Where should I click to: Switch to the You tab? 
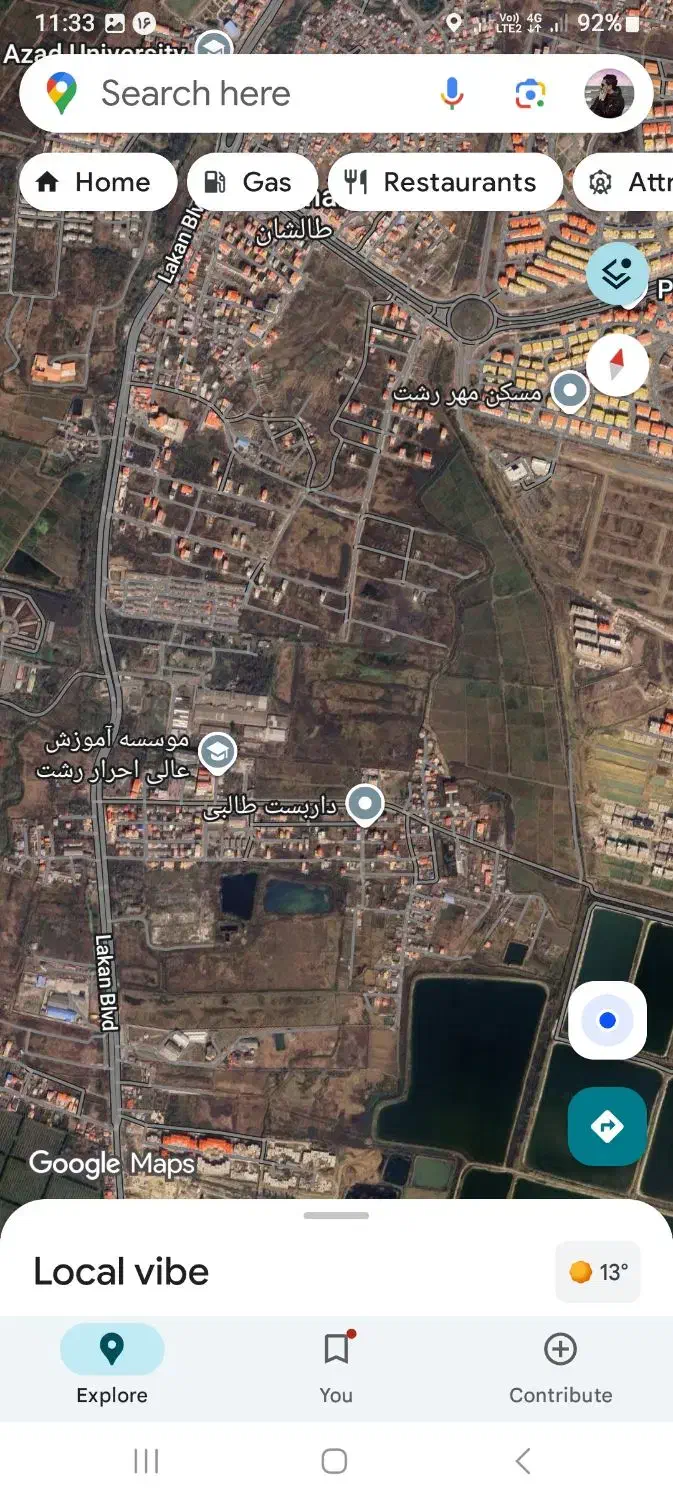336,1367
